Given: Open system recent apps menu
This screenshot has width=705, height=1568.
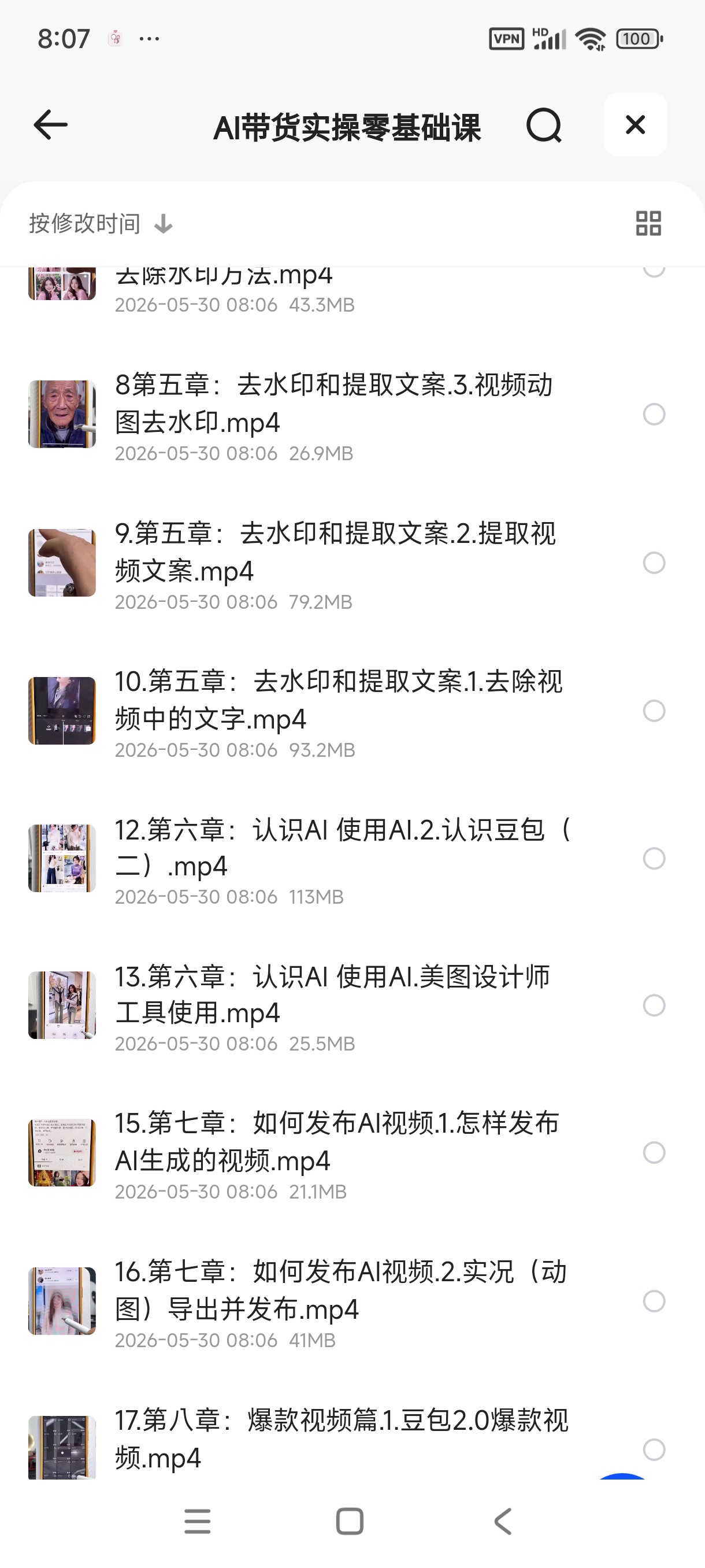Looking at the screenshot, I should [198, 1522].
